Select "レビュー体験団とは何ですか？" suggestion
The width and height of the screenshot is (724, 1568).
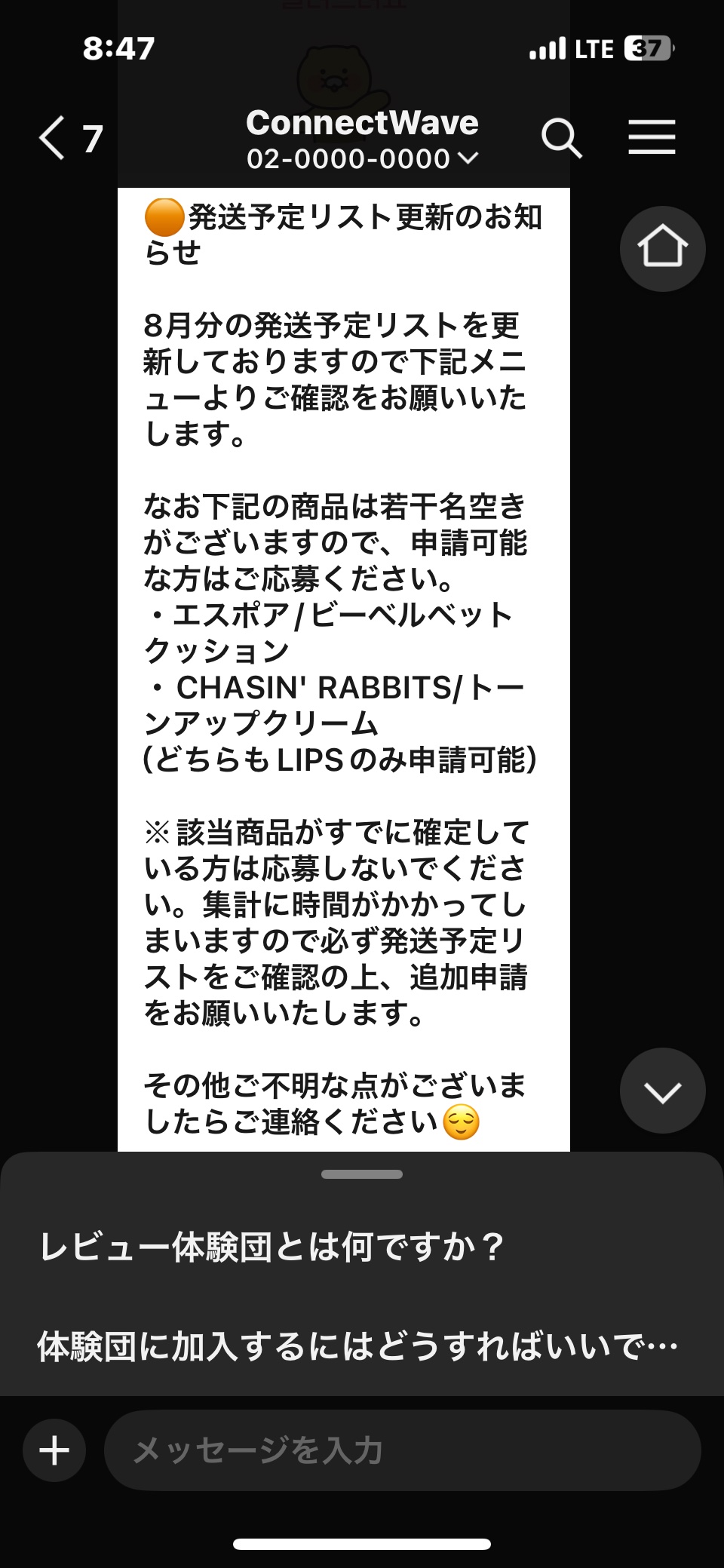(x=271, y=1247)
